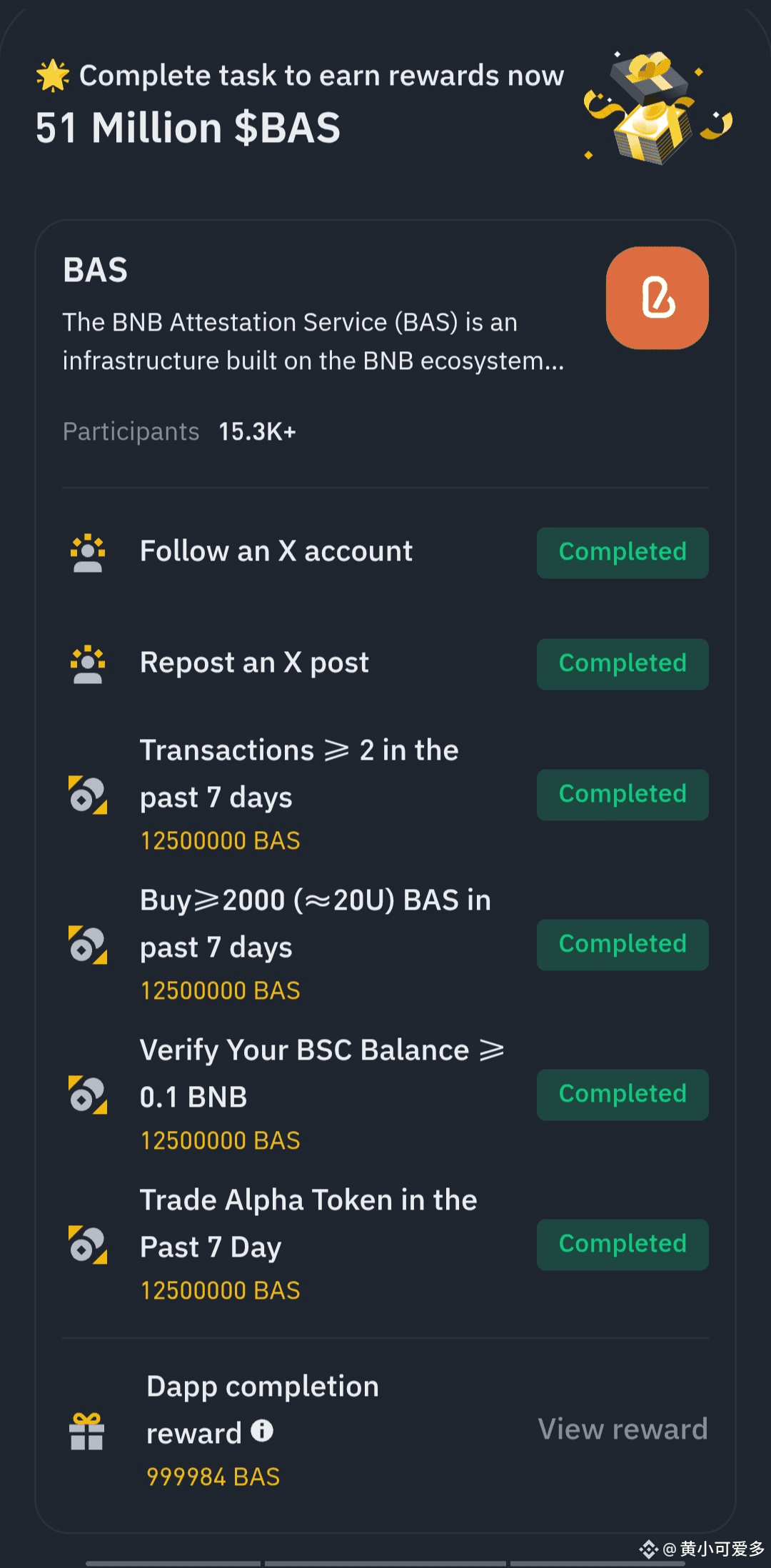Open info icon next to Dapp completion reward
The image size is (771, 1568).
coord(262,1431)
